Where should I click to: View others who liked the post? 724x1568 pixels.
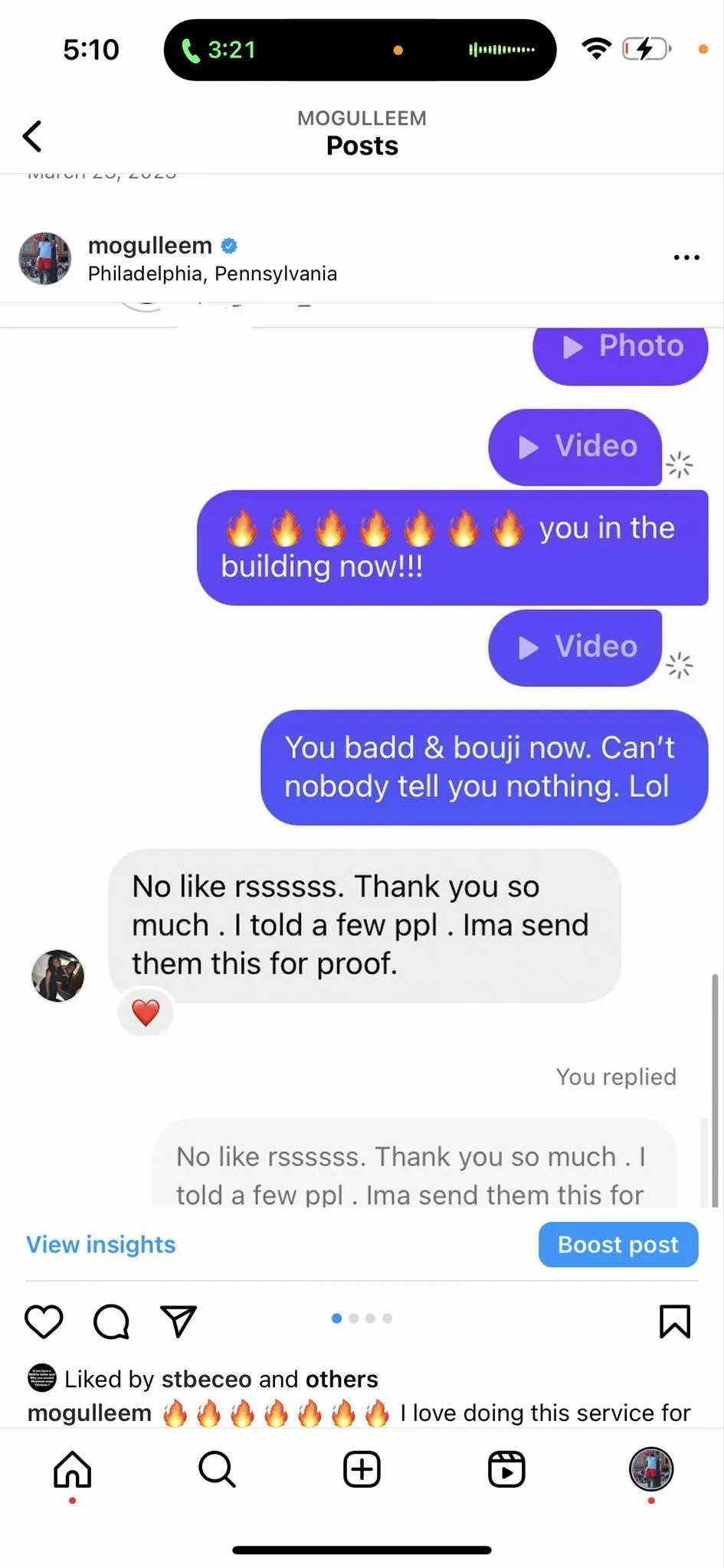(x=342, y=1379)
